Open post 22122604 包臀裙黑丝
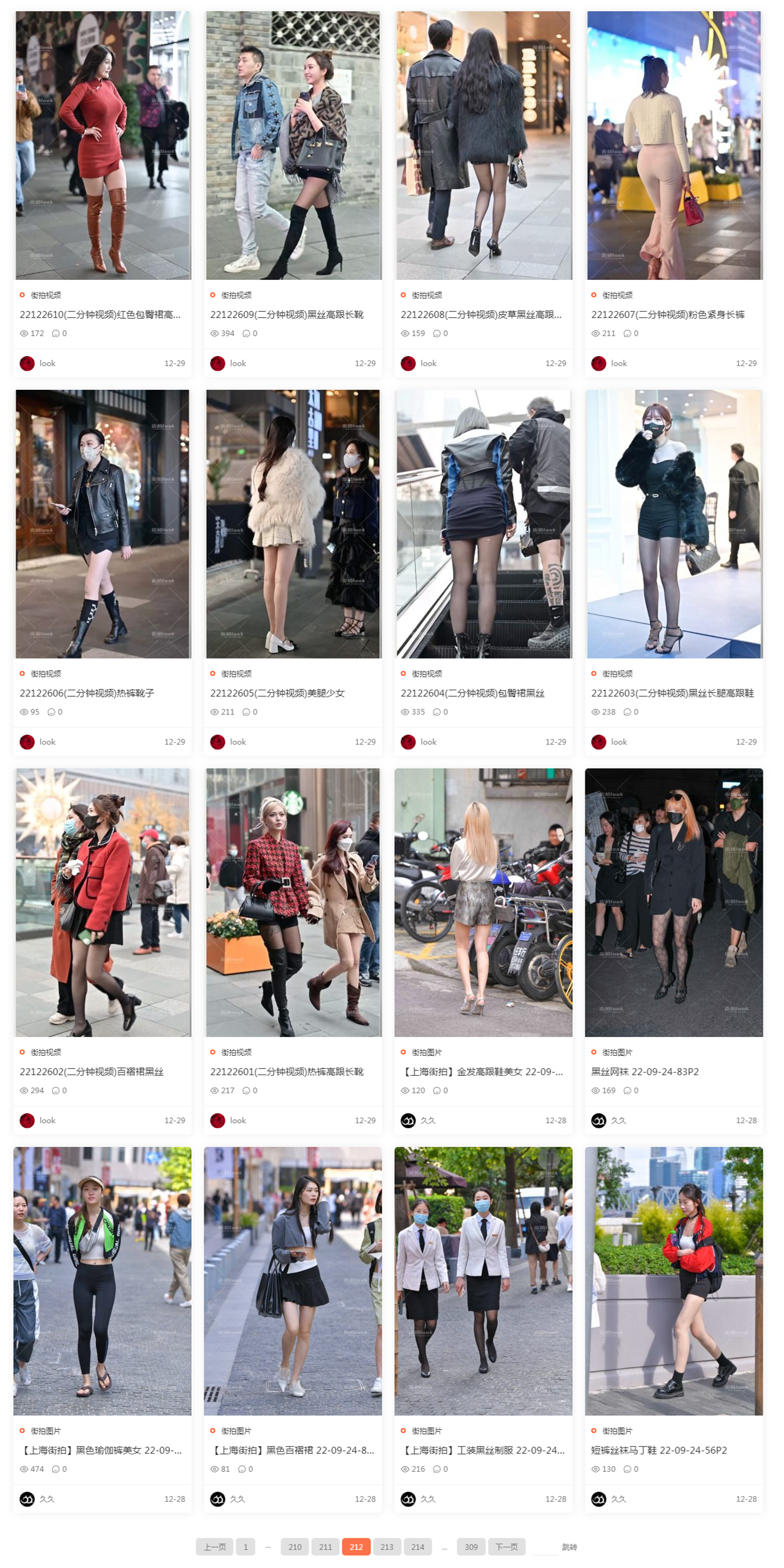The width and height of the screenshot is (784, 1568). (x=472, y=693)
